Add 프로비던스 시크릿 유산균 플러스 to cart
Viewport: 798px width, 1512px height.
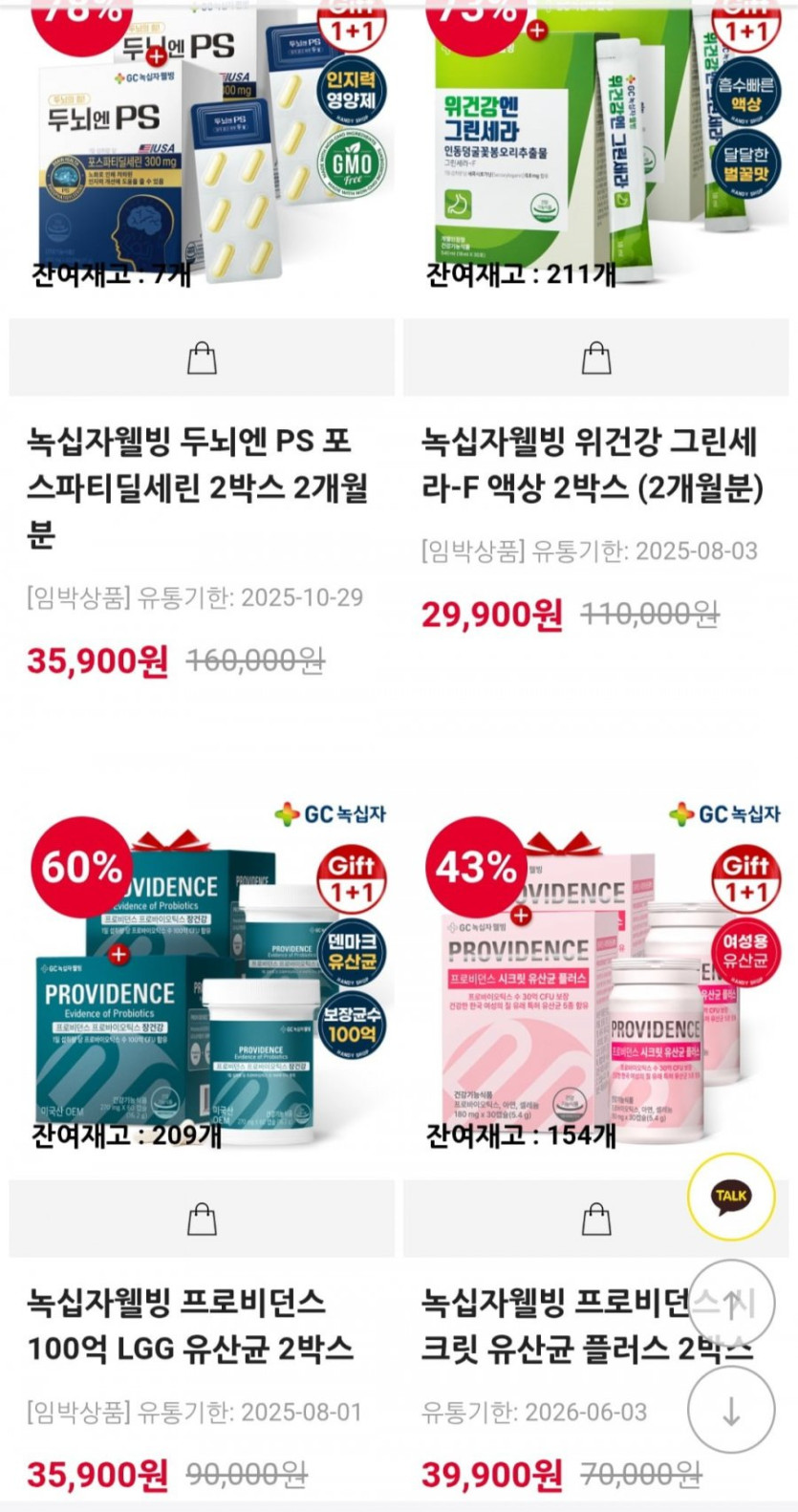(x=596, y=1219)
